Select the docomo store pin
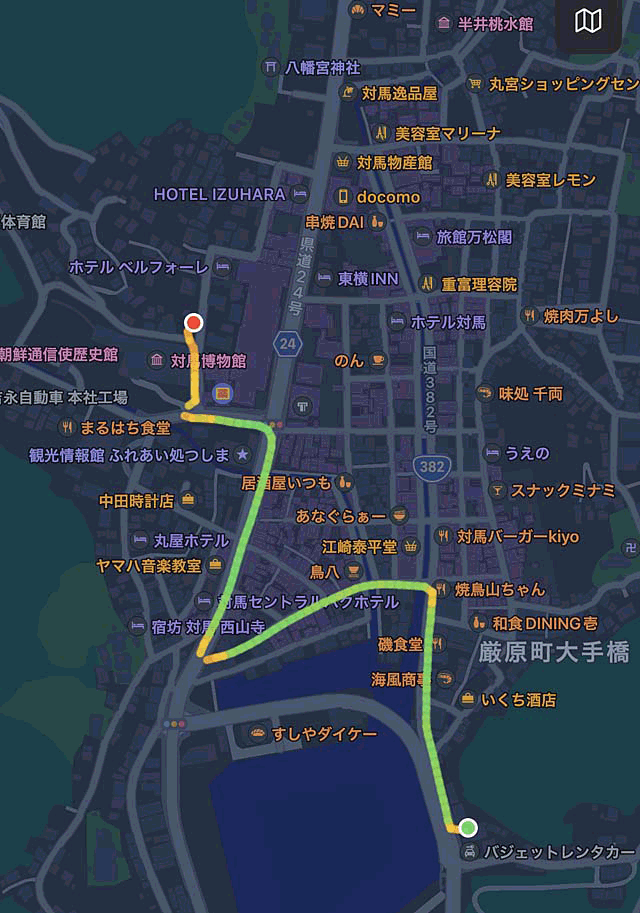Viewport: 640px width, 913px height. pos(343,197)
